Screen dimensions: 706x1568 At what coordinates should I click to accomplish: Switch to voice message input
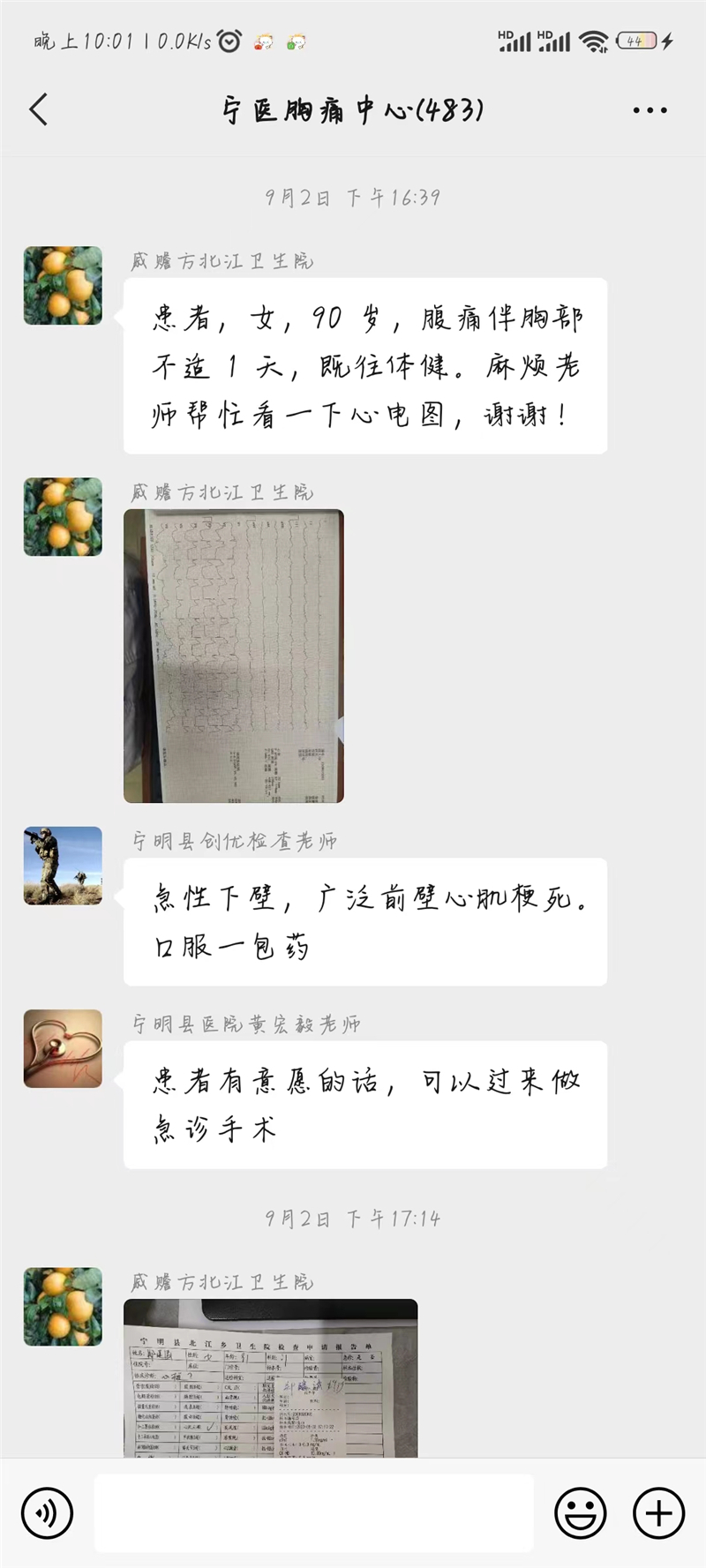[x=47, y=1513]
